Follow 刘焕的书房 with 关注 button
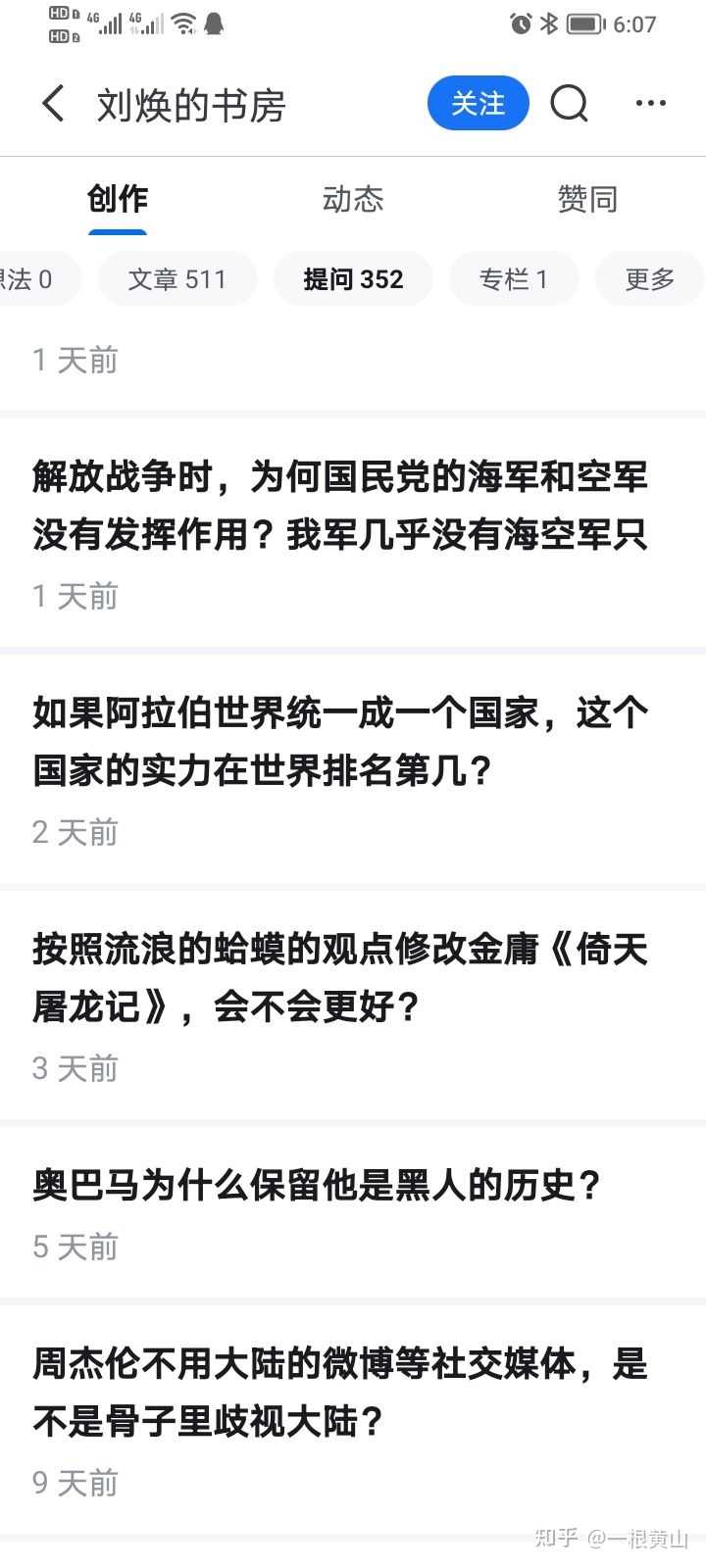 tap(478, 103)
